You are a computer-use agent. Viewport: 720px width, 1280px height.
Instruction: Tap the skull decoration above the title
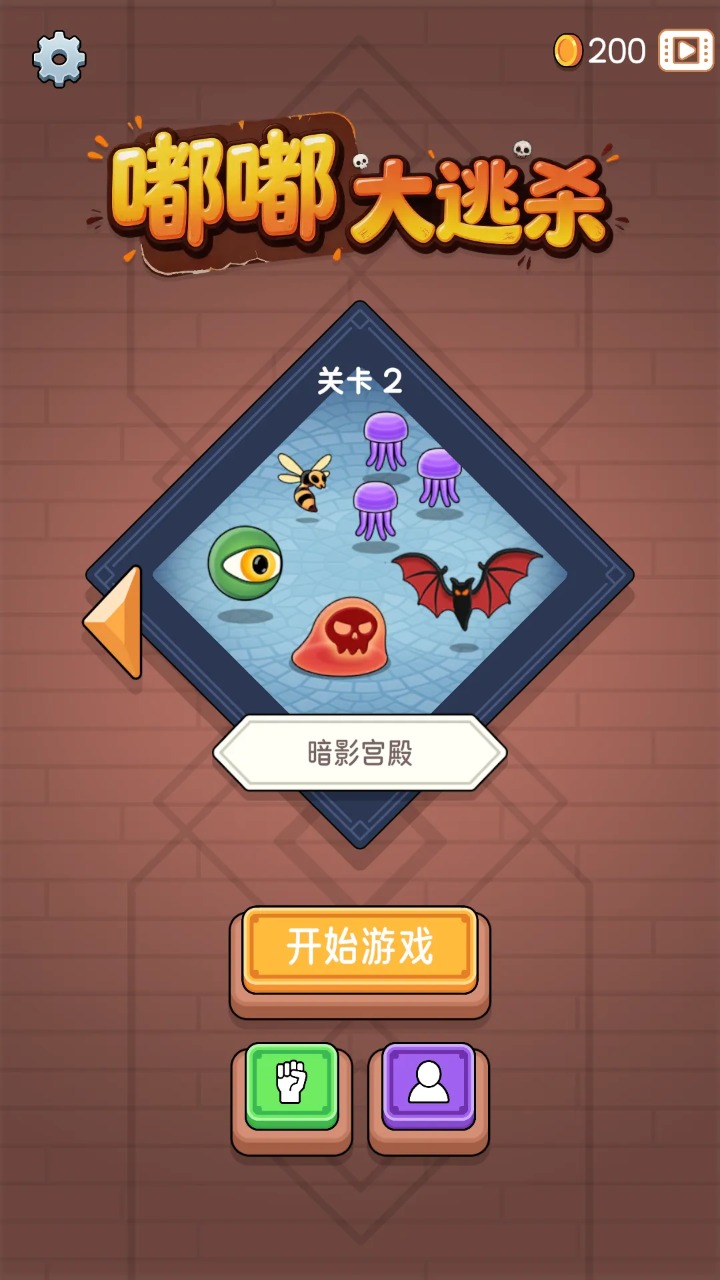pos(519,146)
